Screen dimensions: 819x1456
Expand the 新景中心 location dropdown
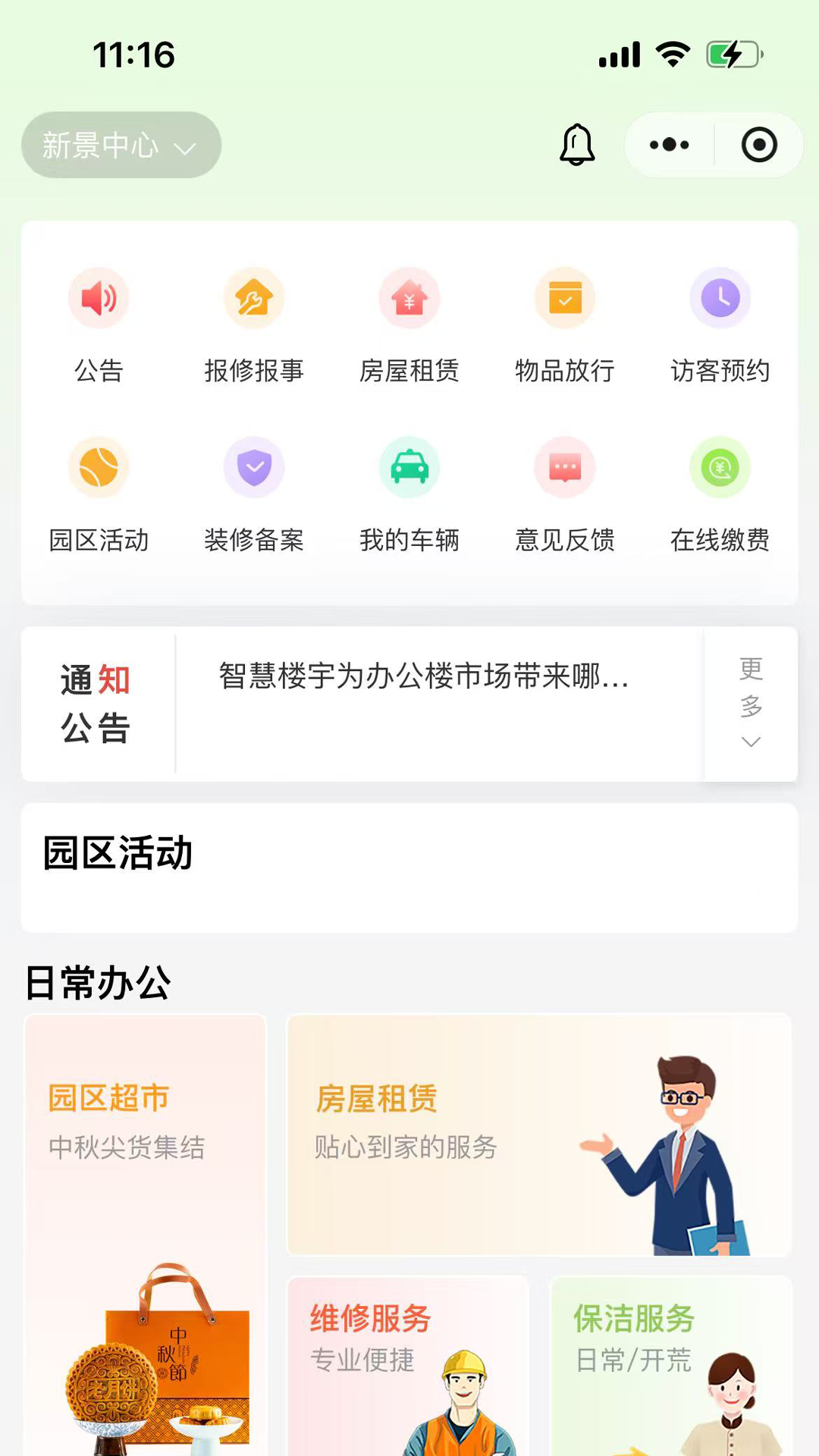120,144
